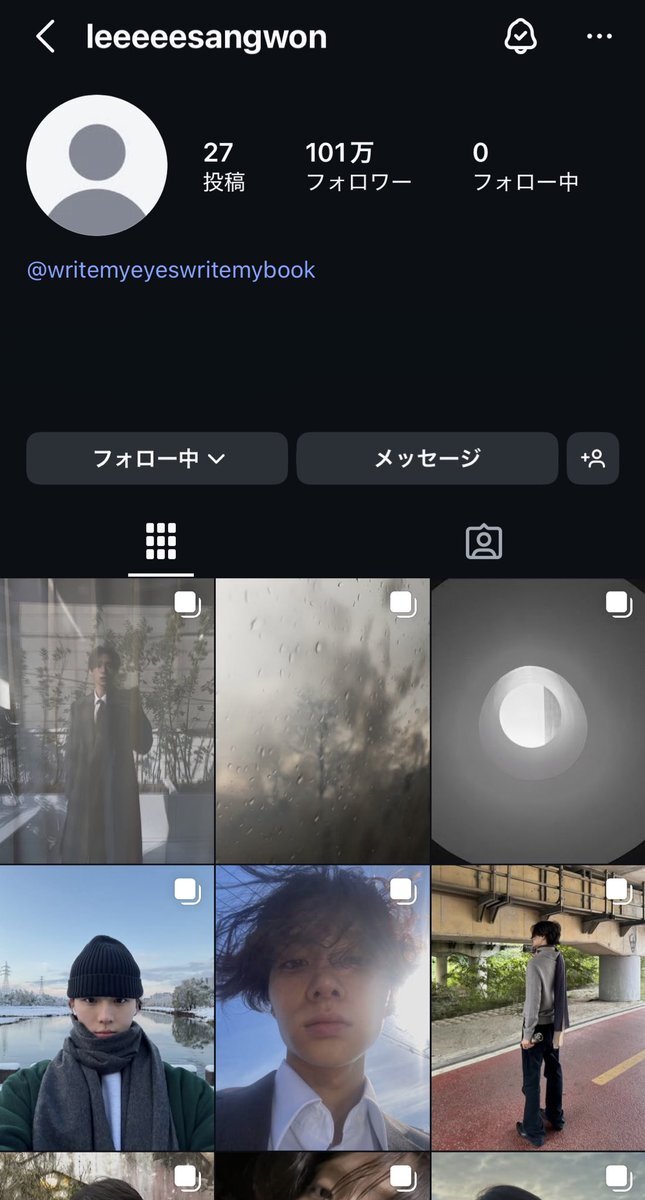Open the post of man in long coat
This screenshot has height=1200, width=645.
(x=107, y=720)
